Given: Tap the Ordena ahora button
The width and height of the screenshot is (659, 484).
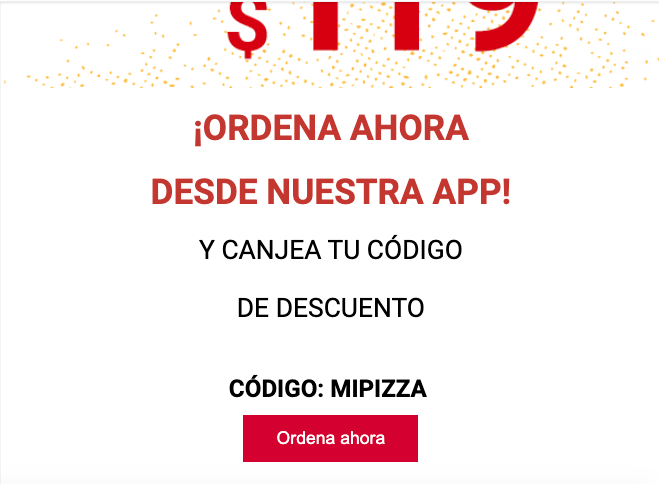Looking at the screenshot, I should point(330,439).
